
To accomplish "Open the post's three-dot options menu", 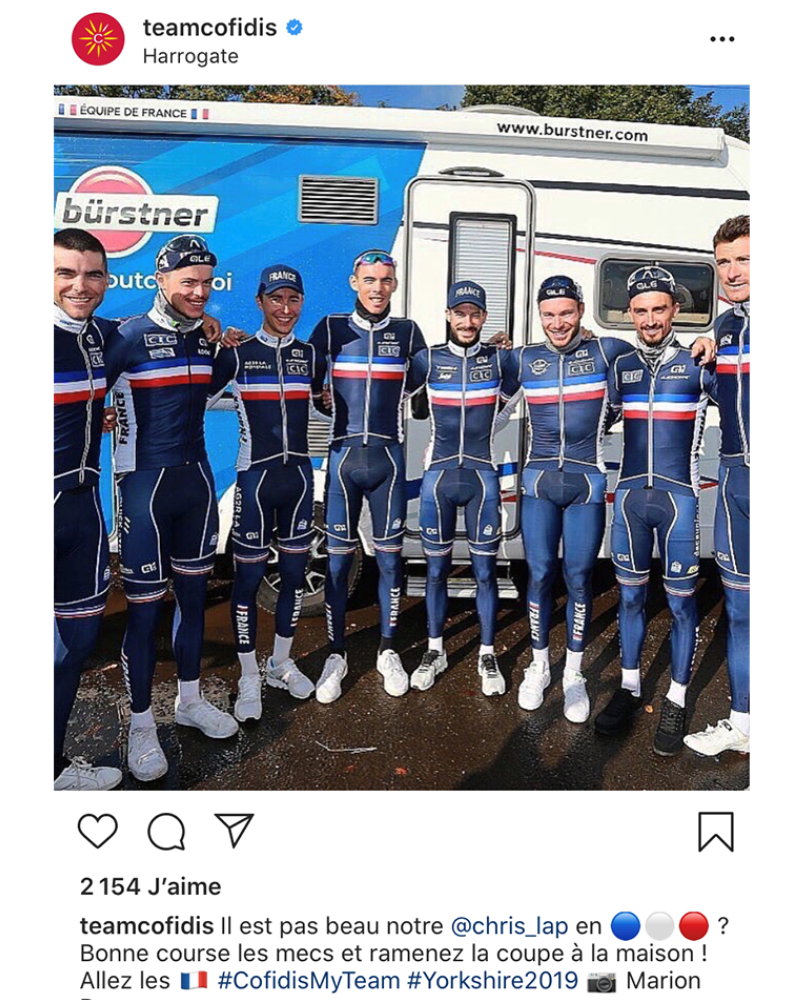I will [x=722, y=39].
